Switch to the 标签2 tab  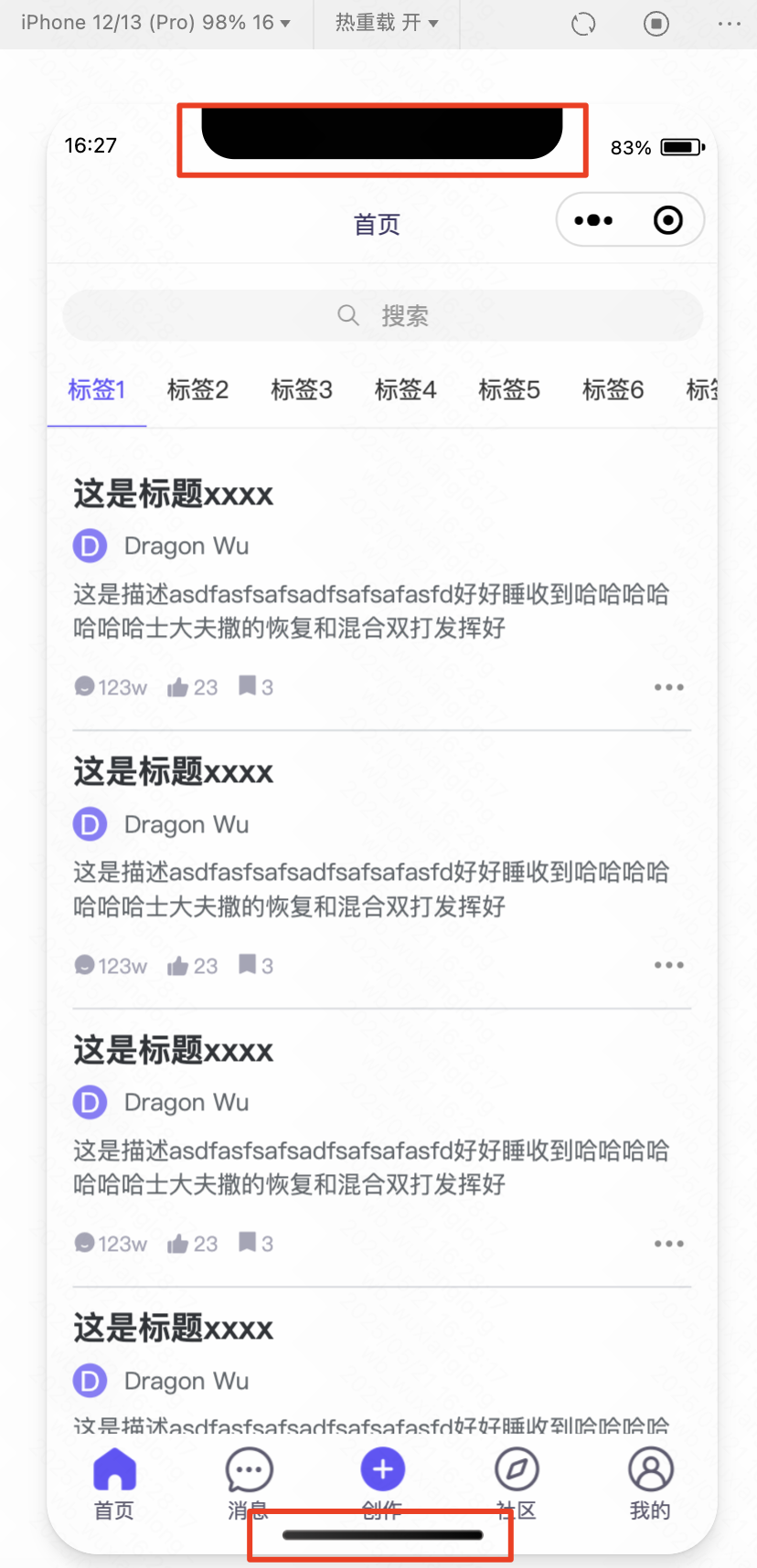tap(197, 390)
